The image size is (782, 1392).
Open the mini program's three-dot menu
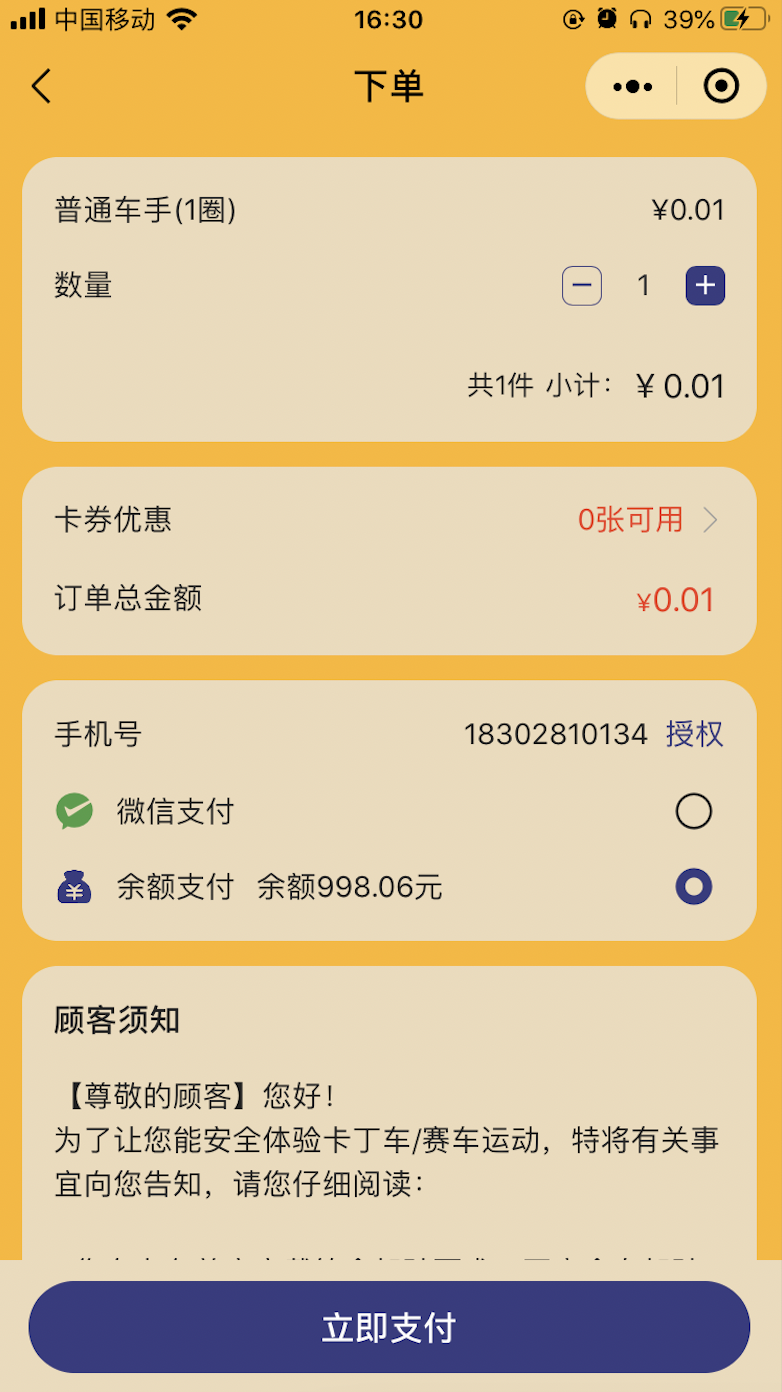[x=632, y=87]
